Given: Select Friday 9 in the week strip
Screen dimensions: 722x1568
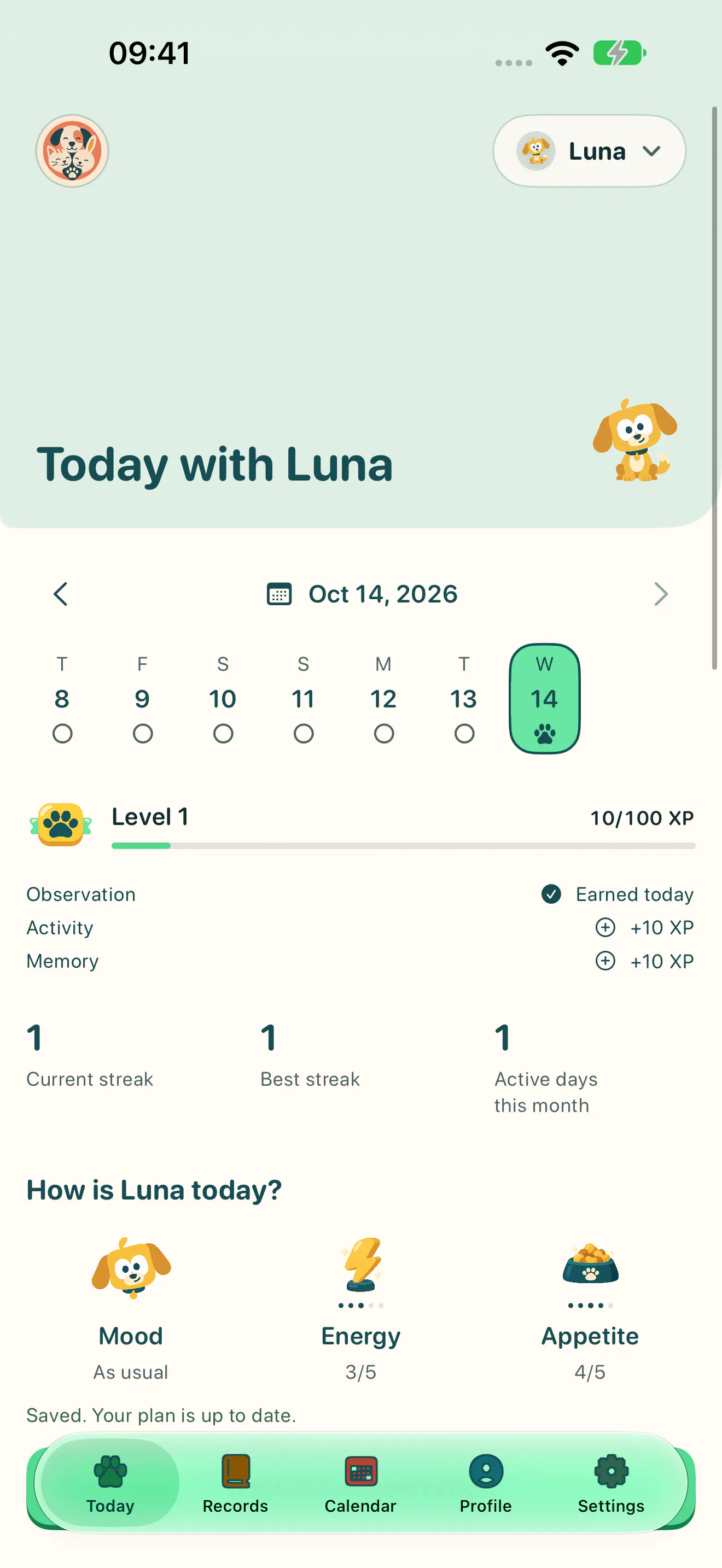Looking at the screenshot, I should coord(142,699).
